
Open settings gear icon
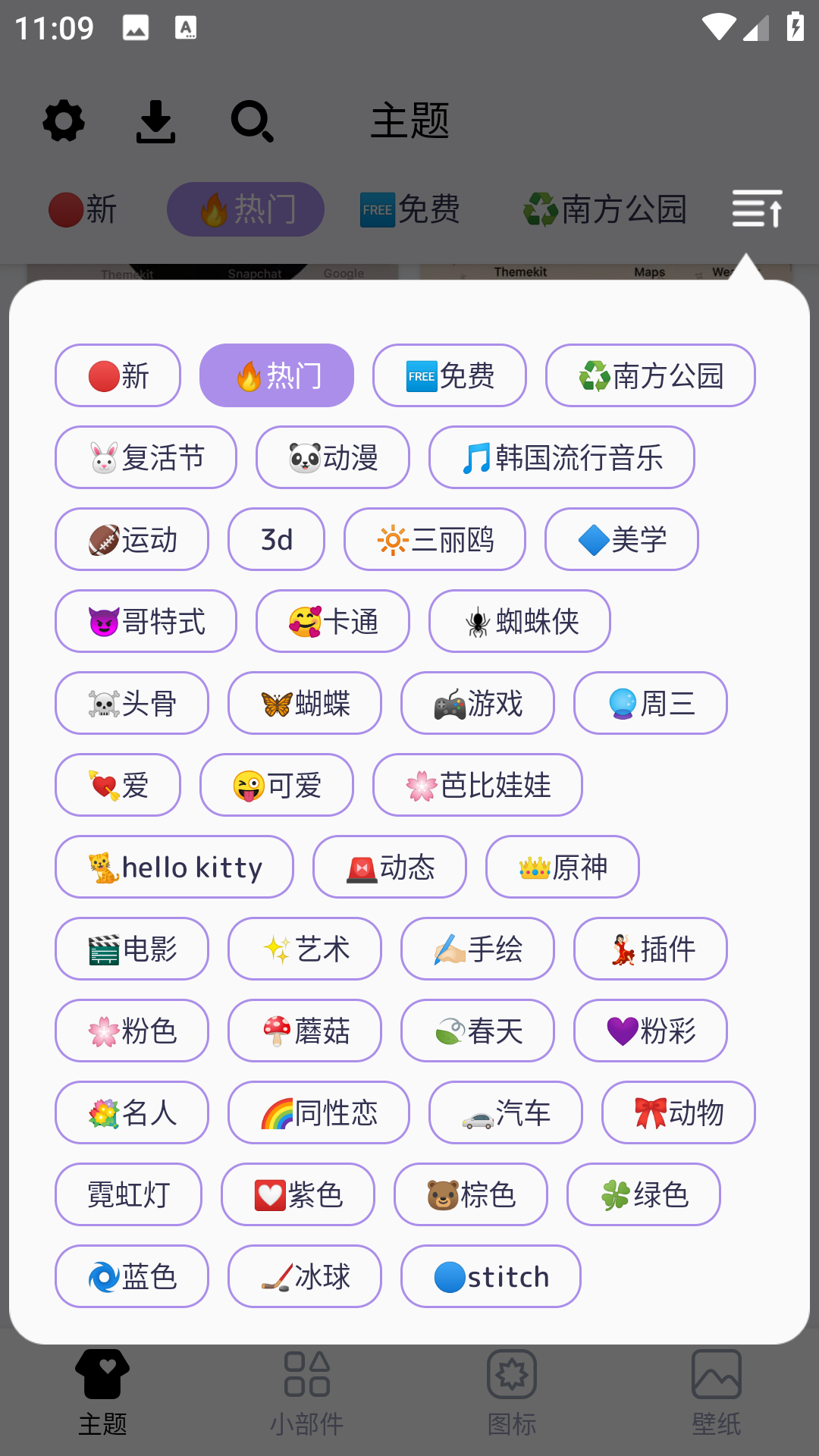[64, 121]
